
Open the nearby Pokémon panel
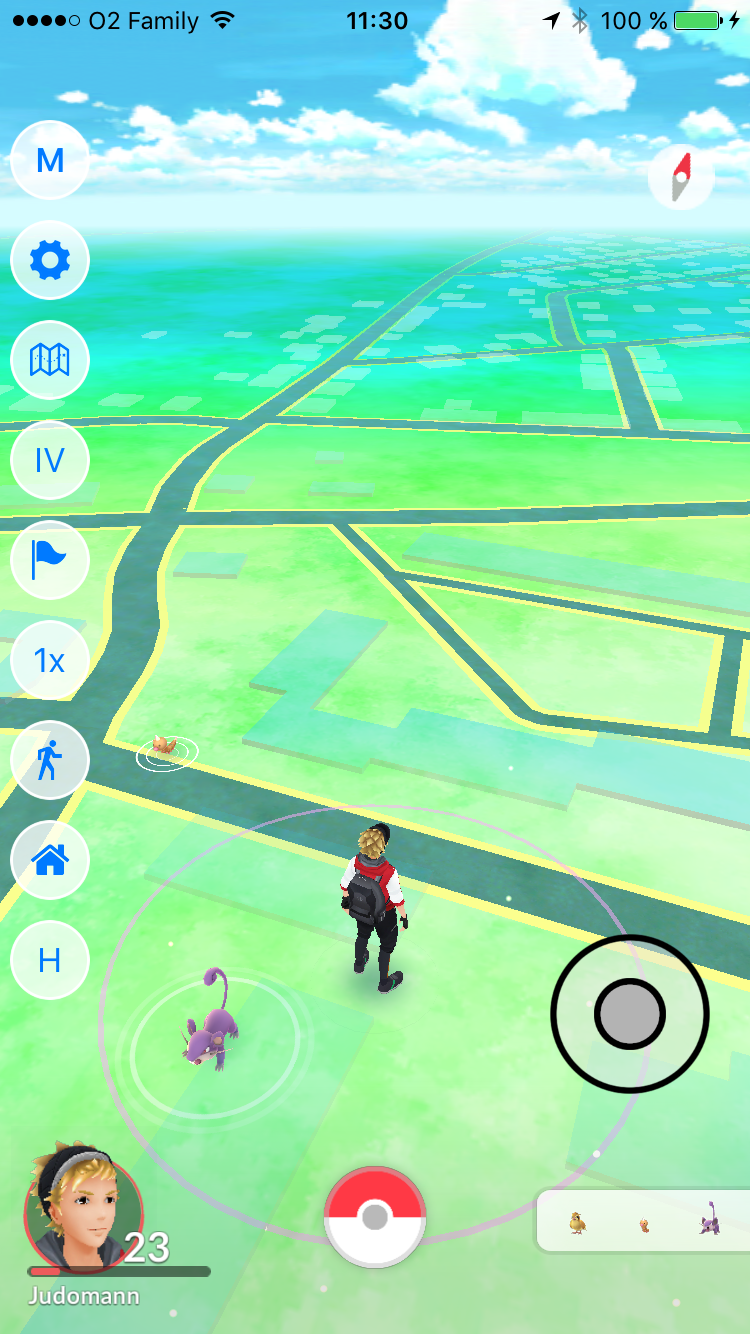click(643, 1221)
